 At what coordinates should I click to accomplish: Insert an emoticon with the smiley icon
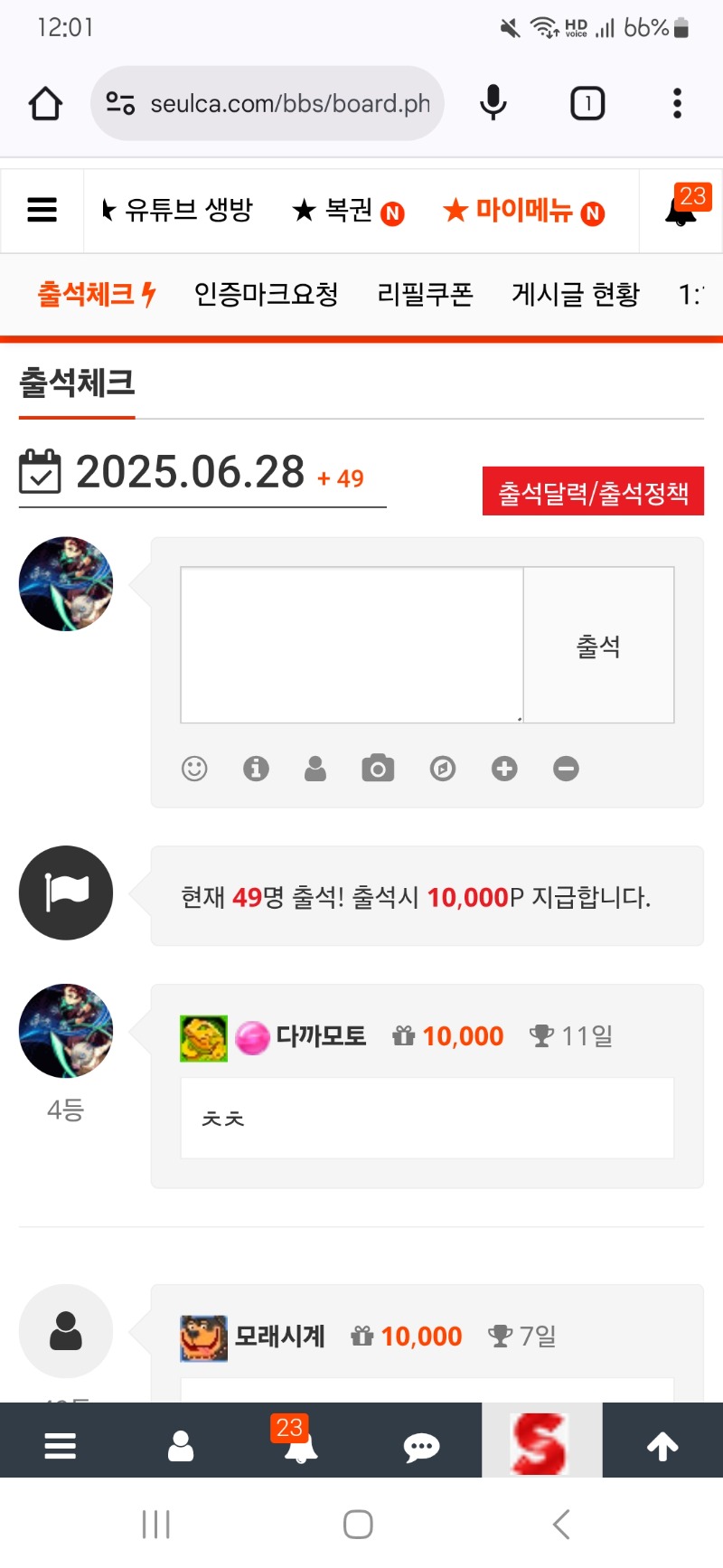point(194,769)
